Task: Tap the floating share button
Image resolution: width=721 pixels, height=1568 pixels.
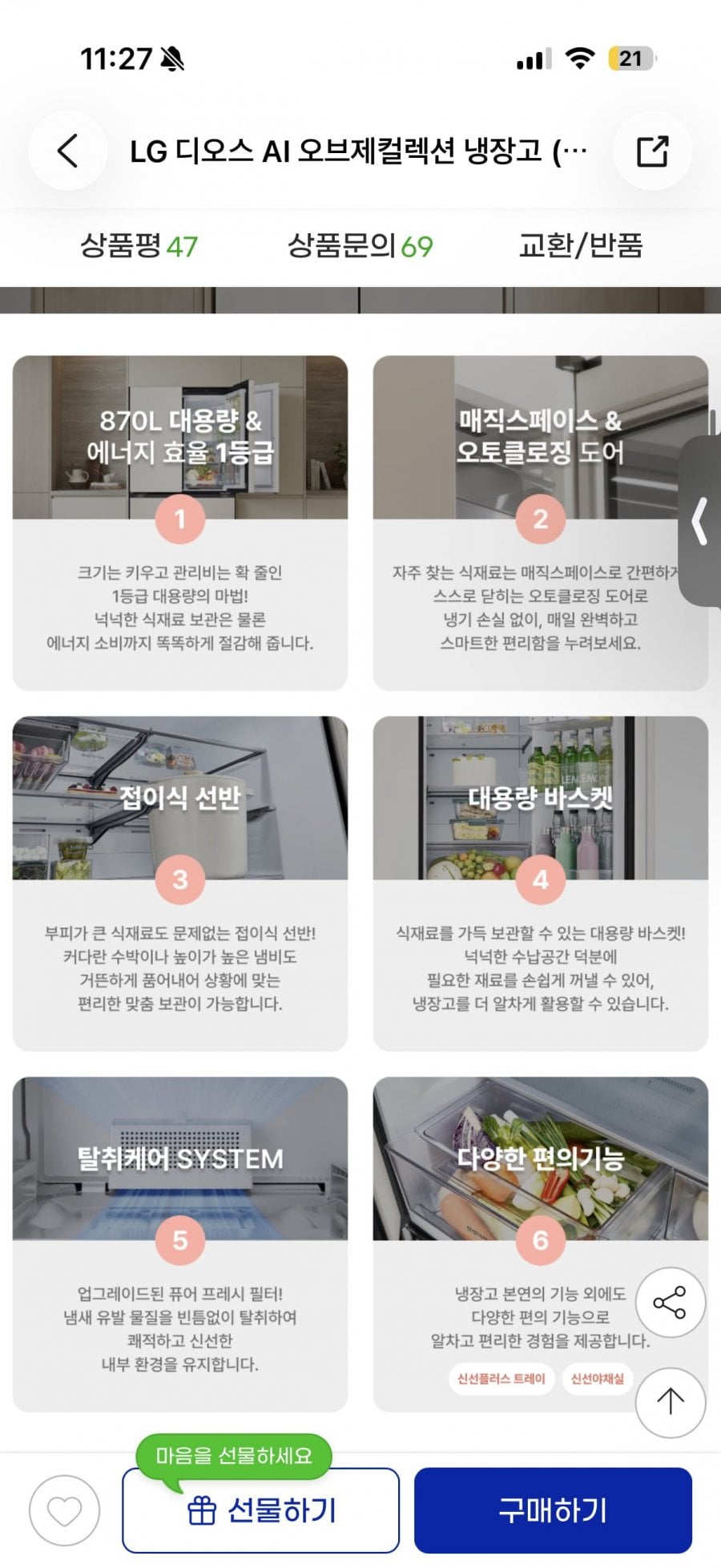Action: pyautogui.click(x=671, y=1302)
